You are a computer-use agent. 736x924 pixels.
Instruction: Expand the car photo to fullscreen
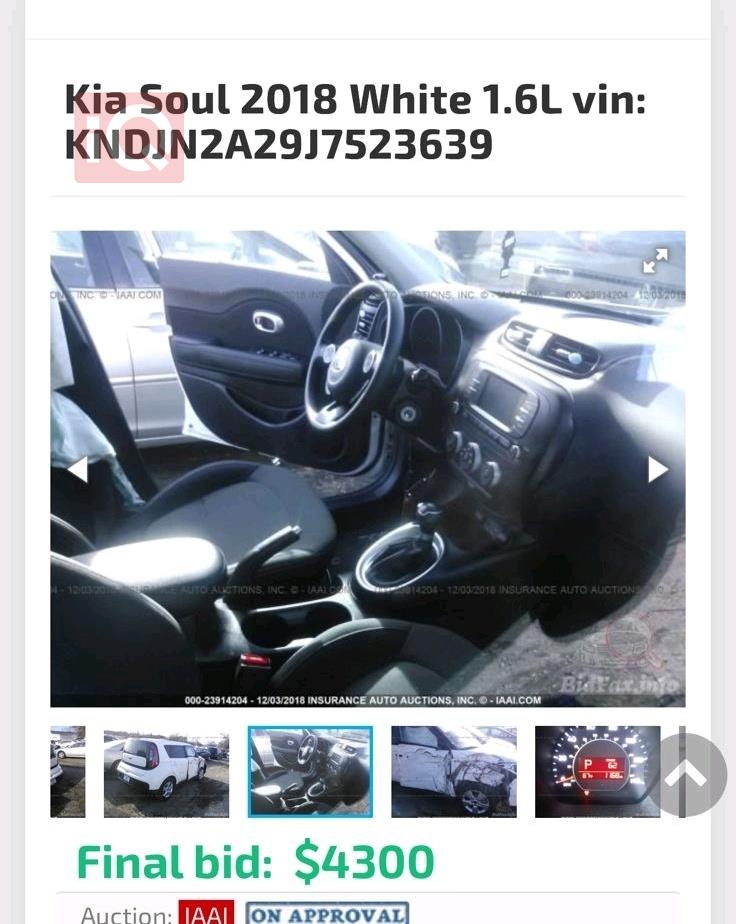point(655,262)
